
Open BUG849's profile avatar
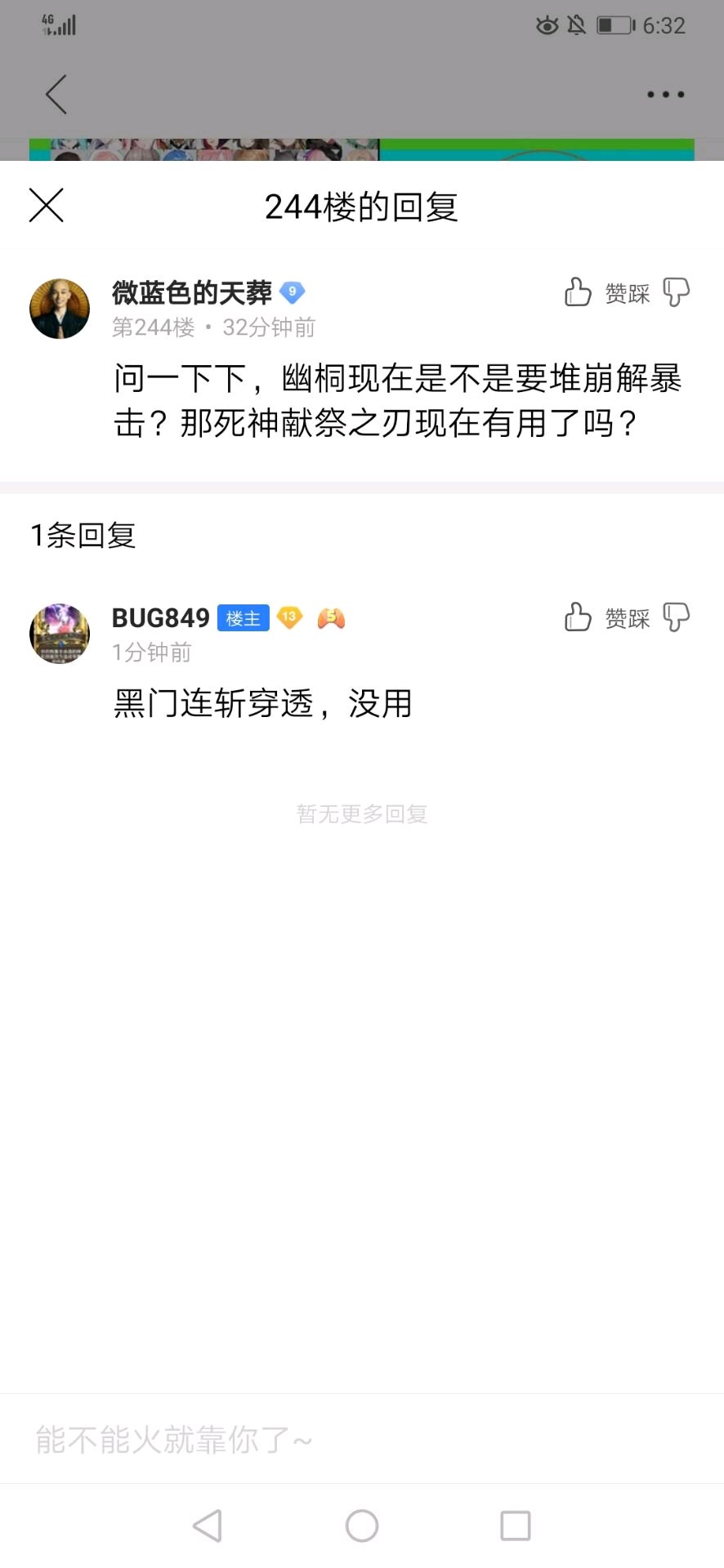pos(60,634)
